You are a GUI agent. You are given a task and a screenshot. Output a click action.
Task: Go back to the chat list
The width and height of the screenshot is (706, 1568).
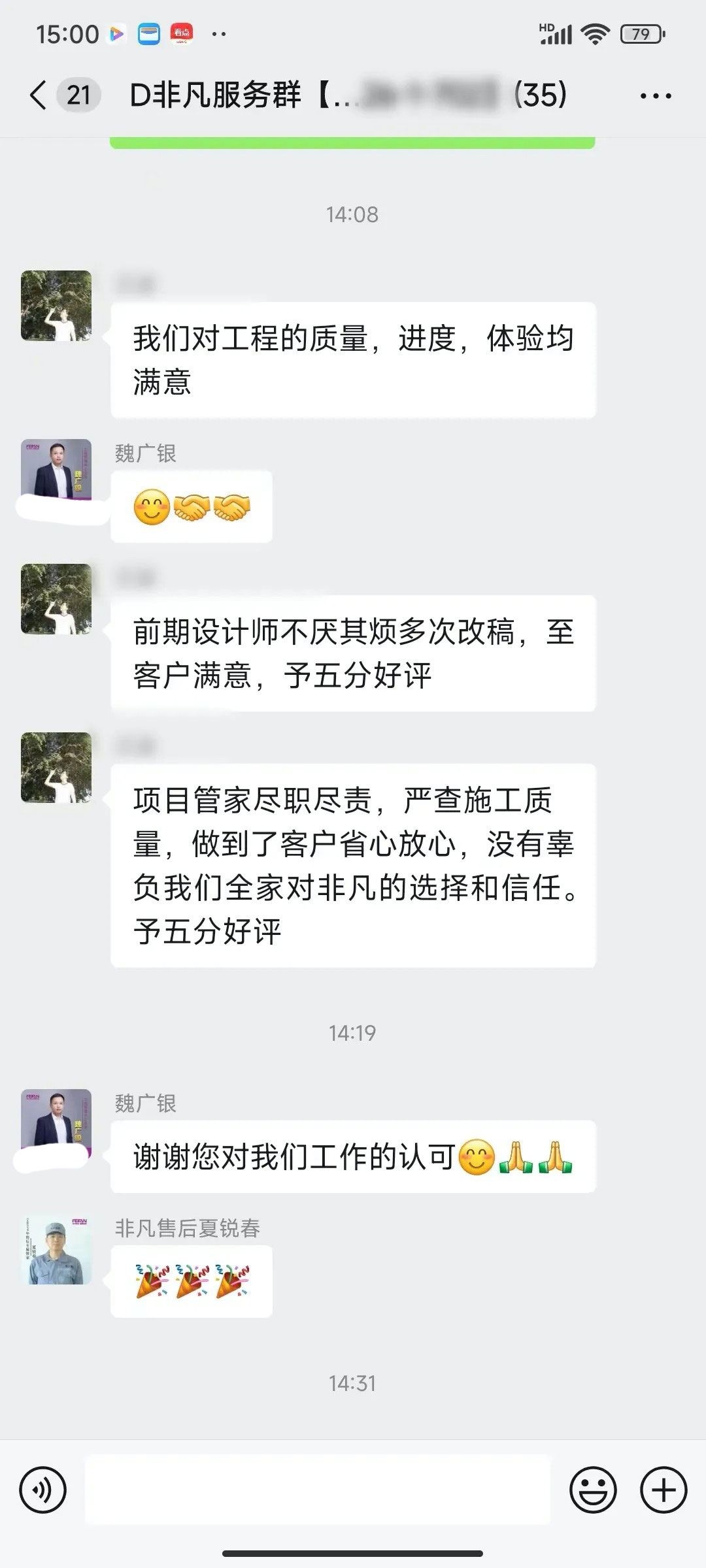point(39,95)
